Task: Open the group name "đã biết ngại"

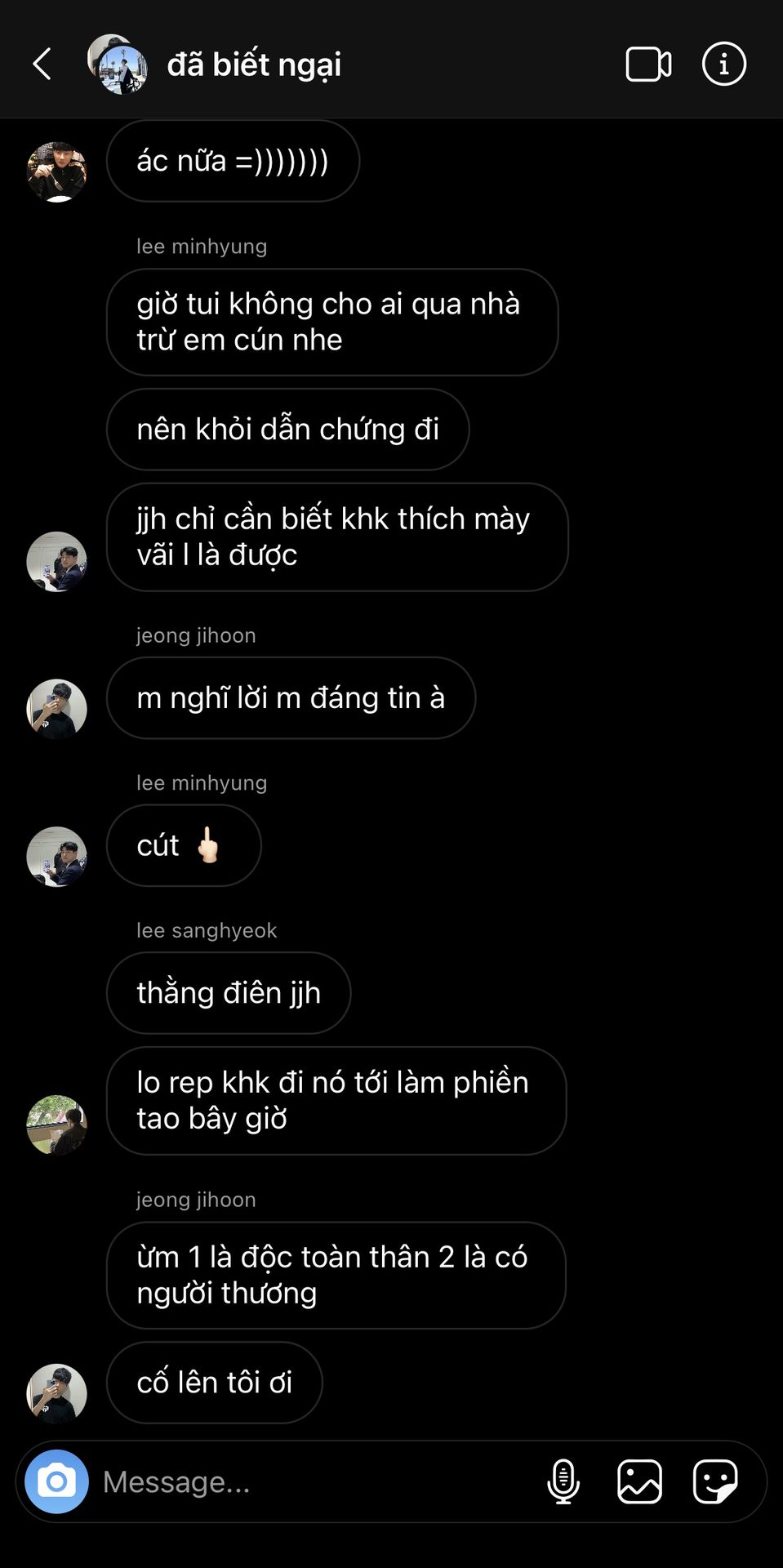Action: coord(254,65)
